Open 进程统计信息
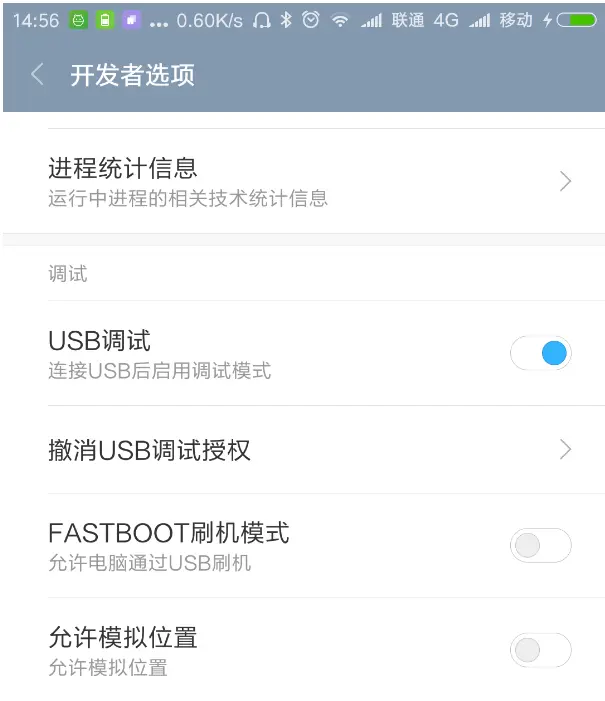Viewport: 605px width, 701px height. (302, 181)
